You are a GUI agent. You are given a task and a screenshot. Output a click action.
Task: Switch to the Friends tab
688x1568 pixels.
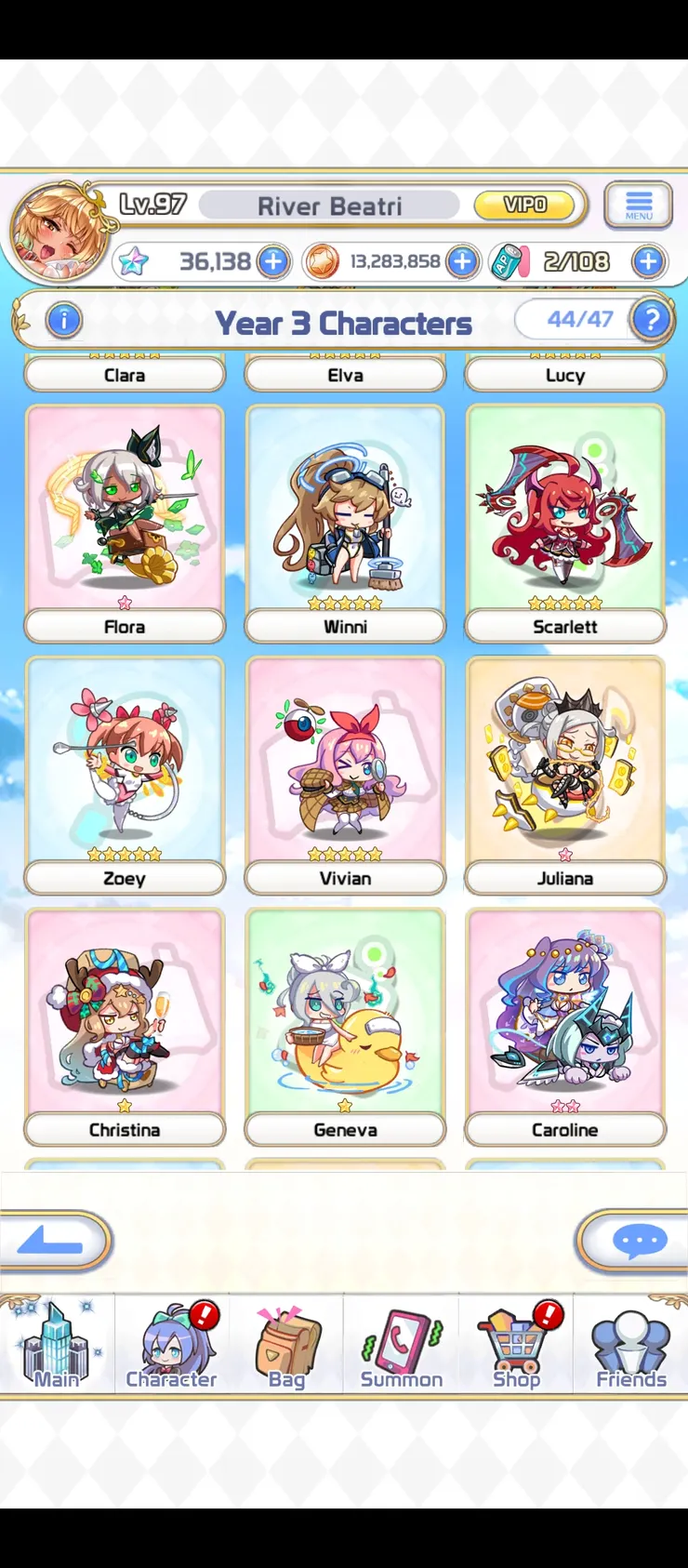point(630,1344)
